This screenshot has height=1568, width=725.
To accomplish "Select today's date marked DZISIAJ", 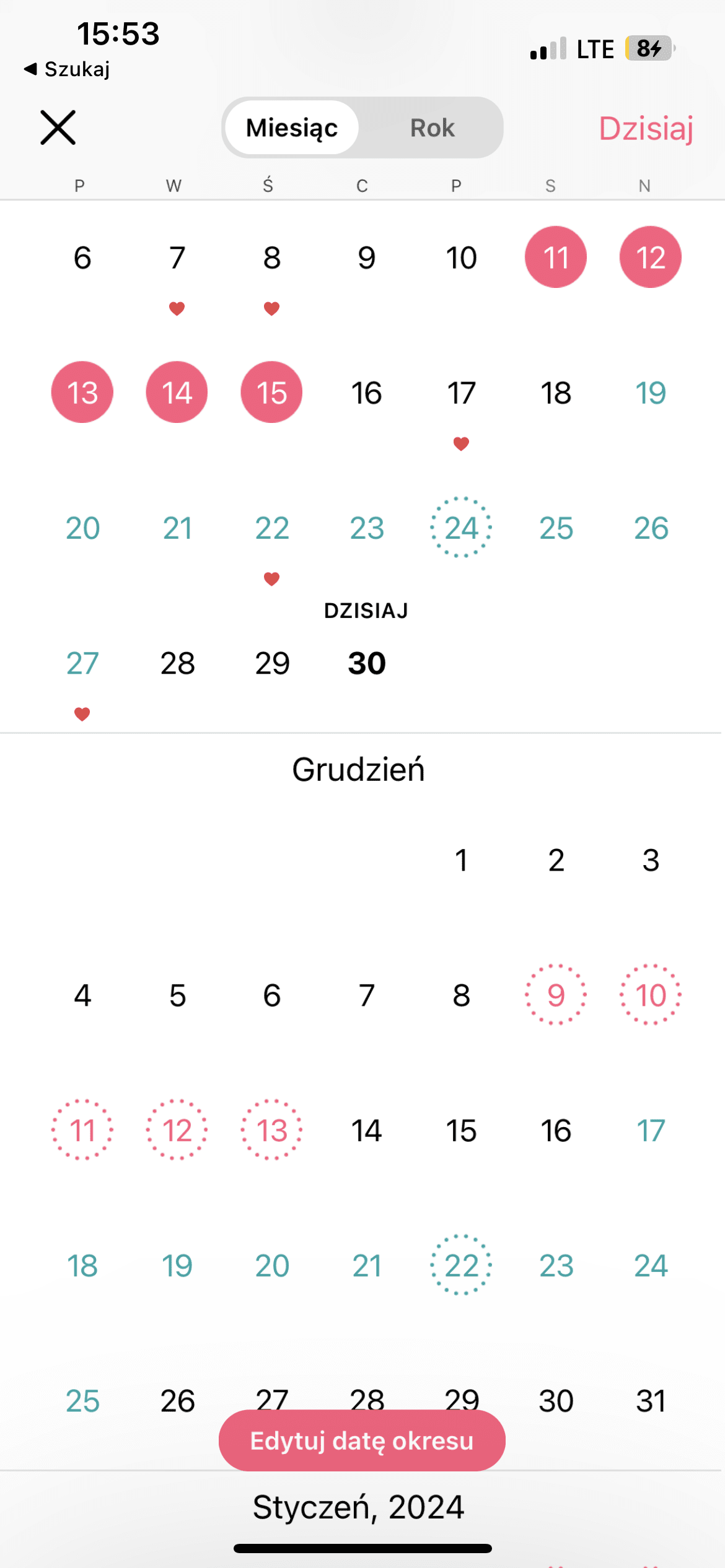I will [x=366, y=663].
